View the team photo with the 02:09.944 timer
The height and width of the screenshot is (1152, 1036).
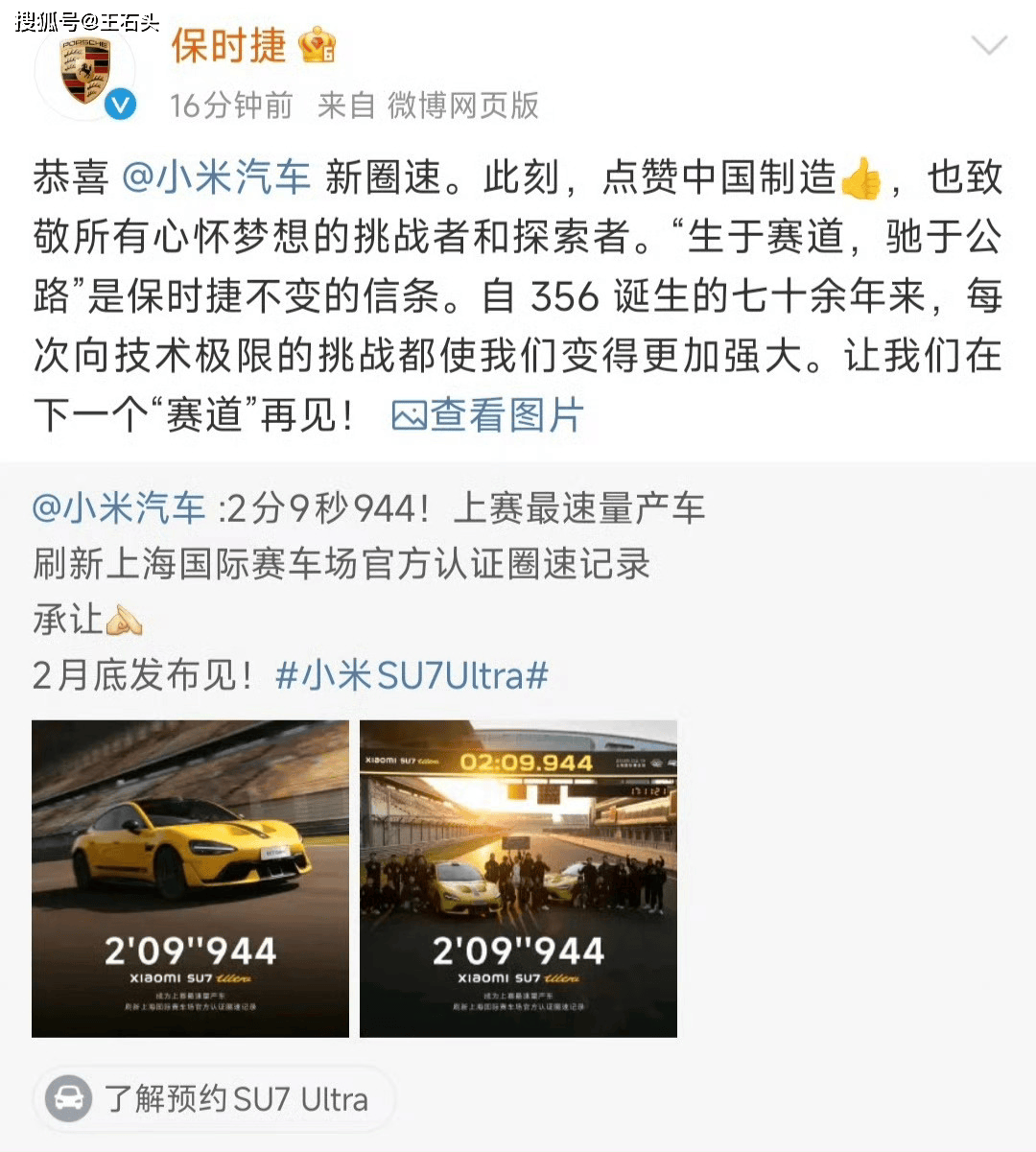click(x=518, y=878)
